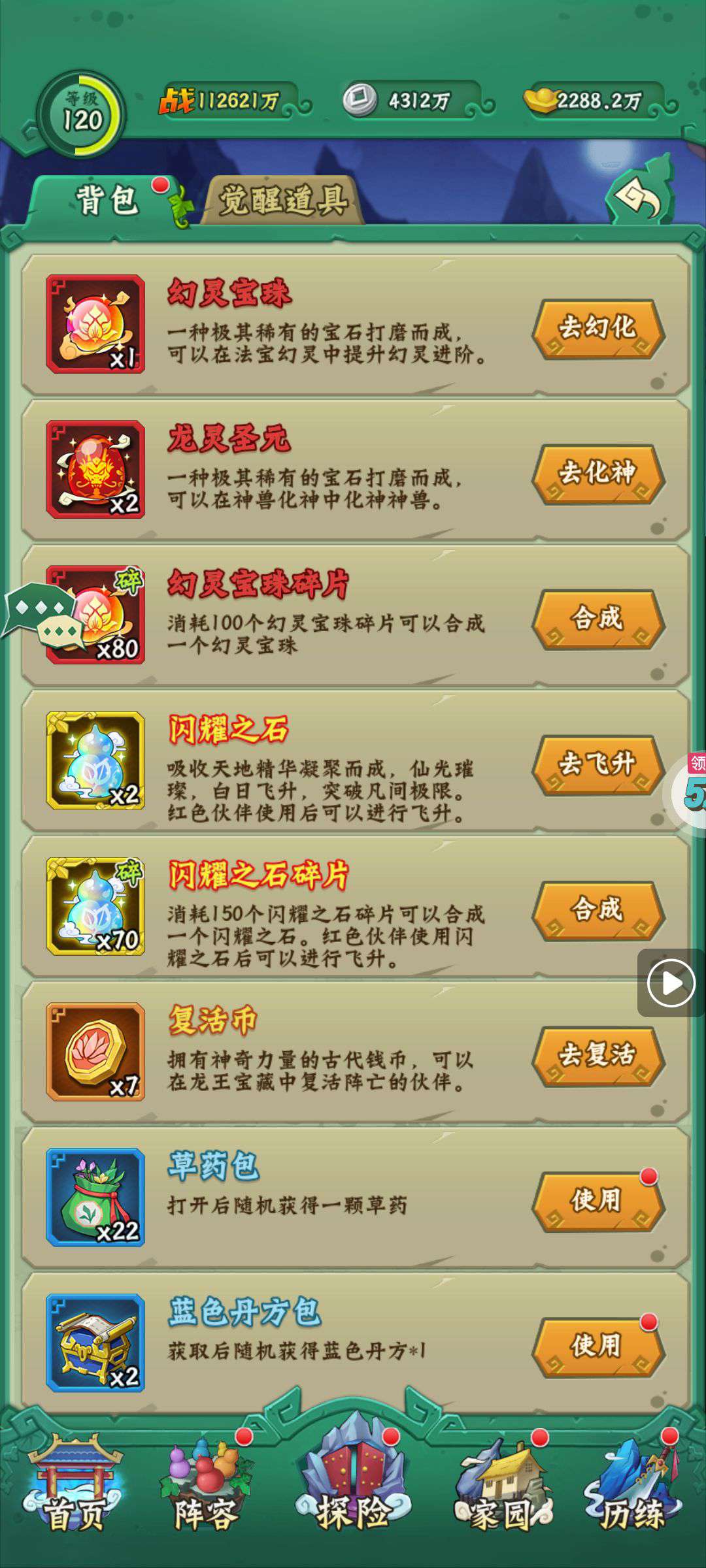Tap 去化神 for 龙灵圣元

(x=597, y=473)
